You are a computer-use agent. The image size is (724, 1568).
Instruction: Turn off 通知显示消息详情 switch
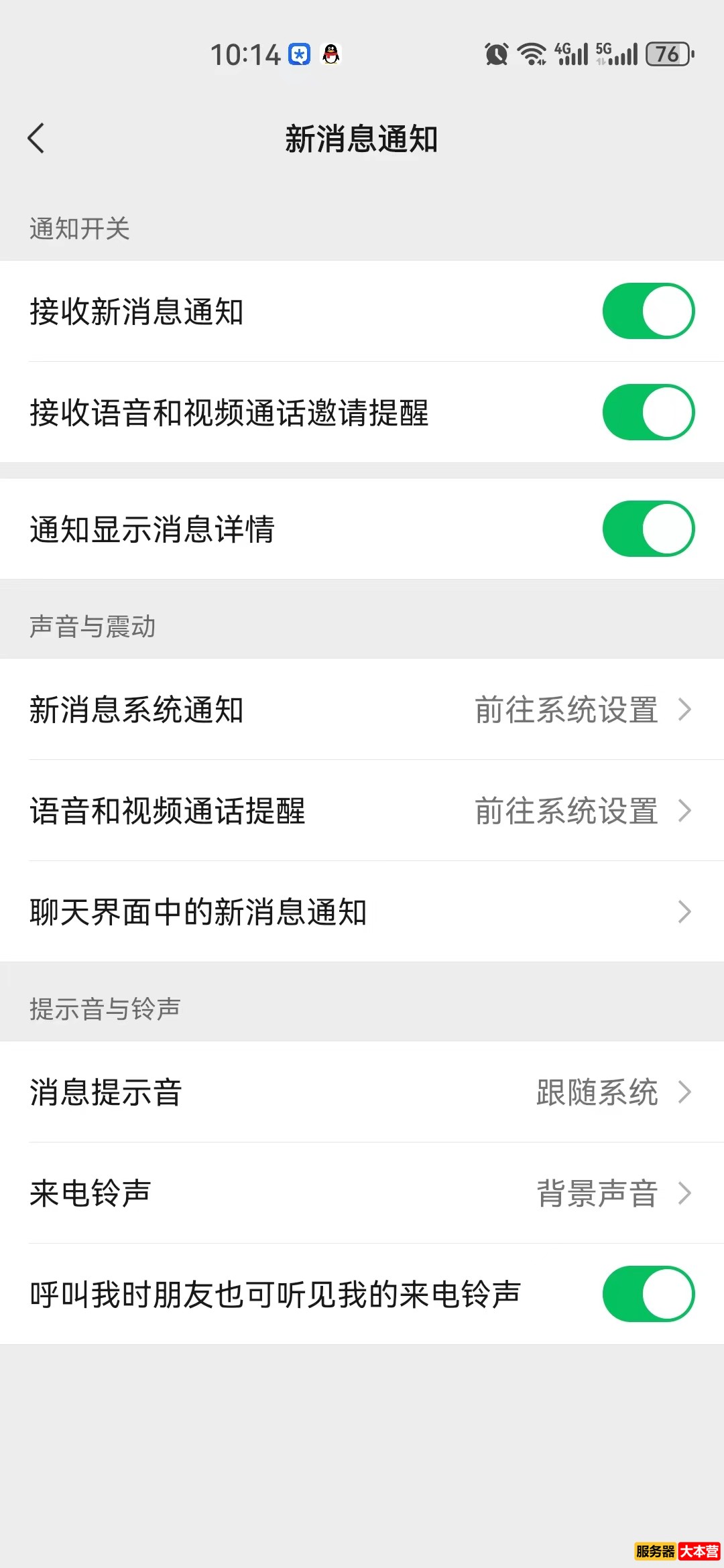coord(648,529)
